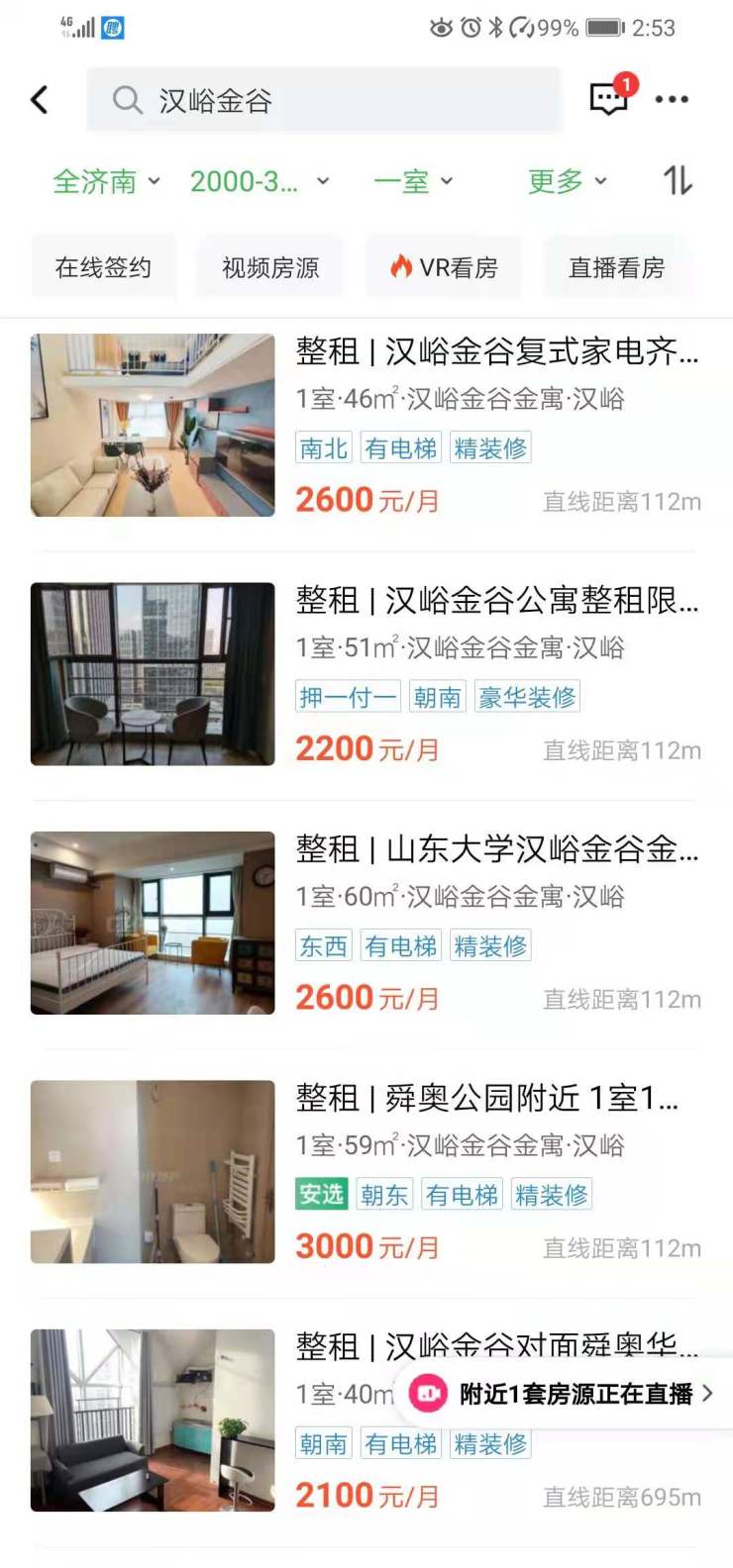The height and width of the screenshot is (1568, 733).
Task: Open the 附近1套房源正在直播 banner
Action: [563, 1394]
